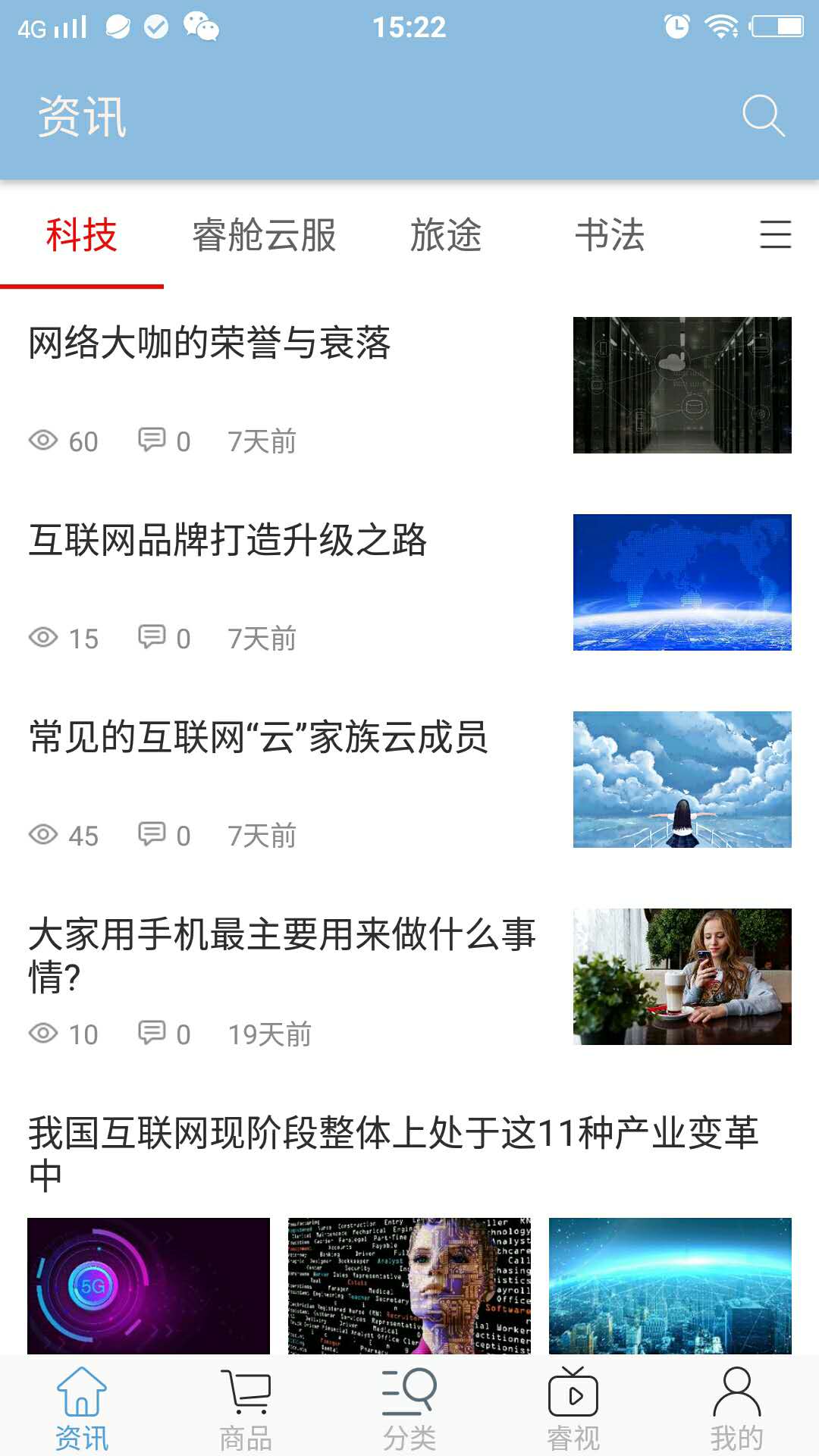Go to the 我的 profile tab
This screenshot has width=819, height=1456.
coord(737,1407)
